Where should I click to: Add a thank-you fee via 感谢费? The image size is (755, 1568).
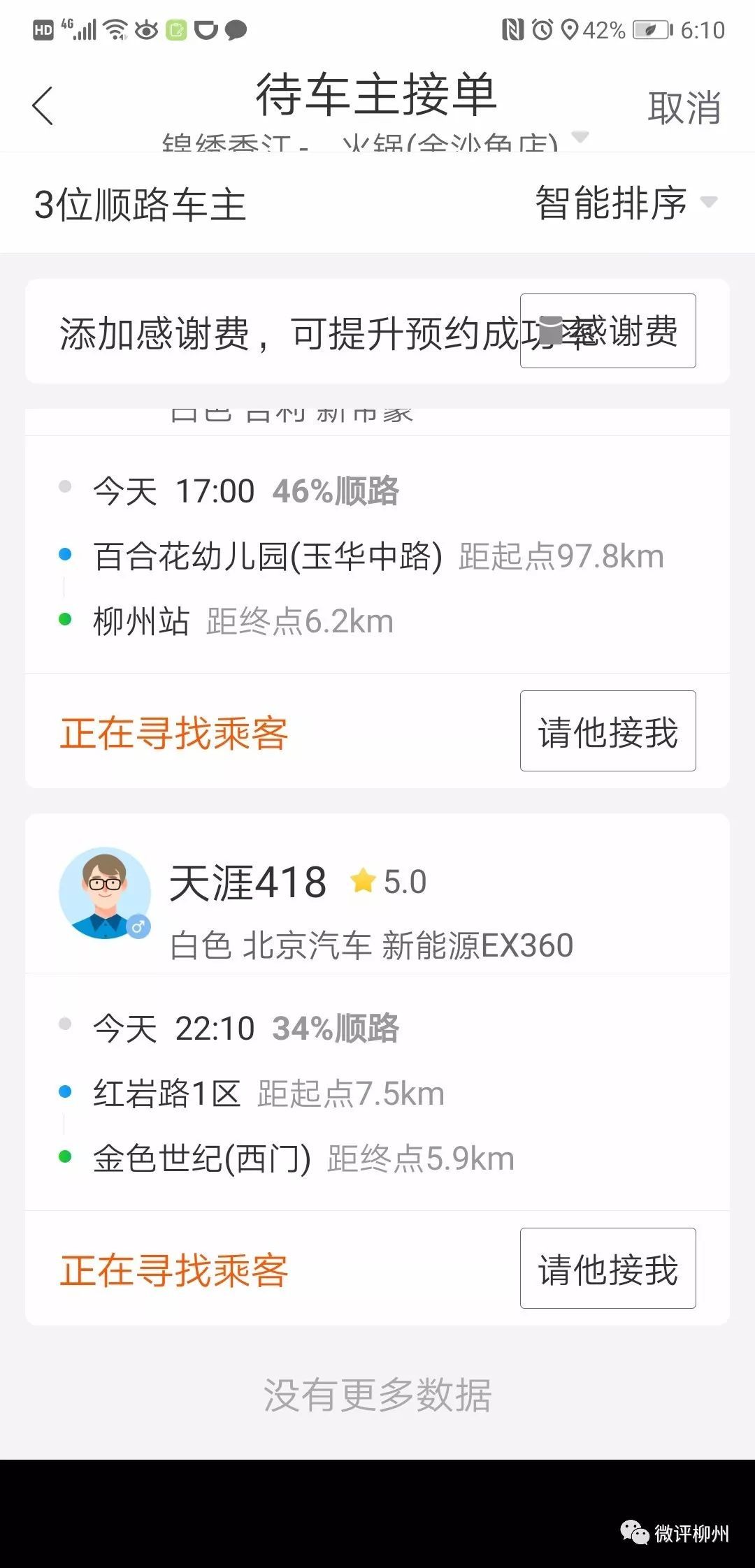pyautogui.click(x=607, y=331)
